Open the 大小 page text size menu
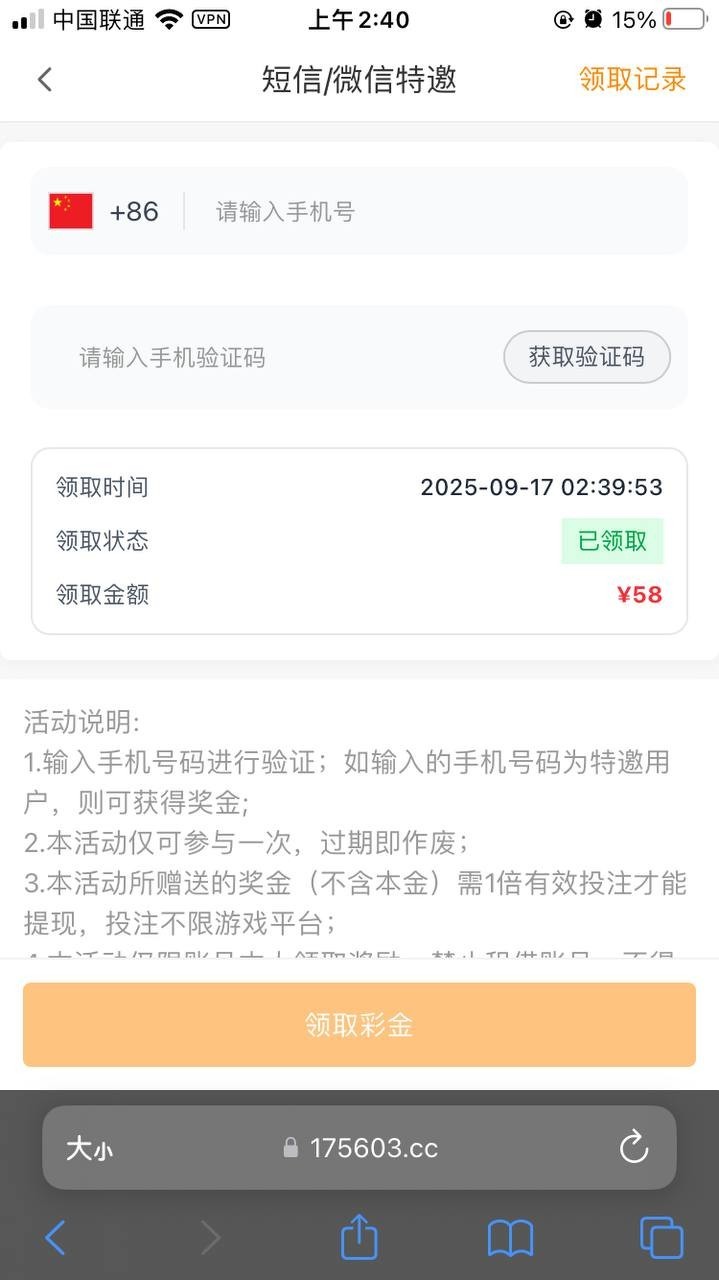719x1280 pixels. point(89,1148)
